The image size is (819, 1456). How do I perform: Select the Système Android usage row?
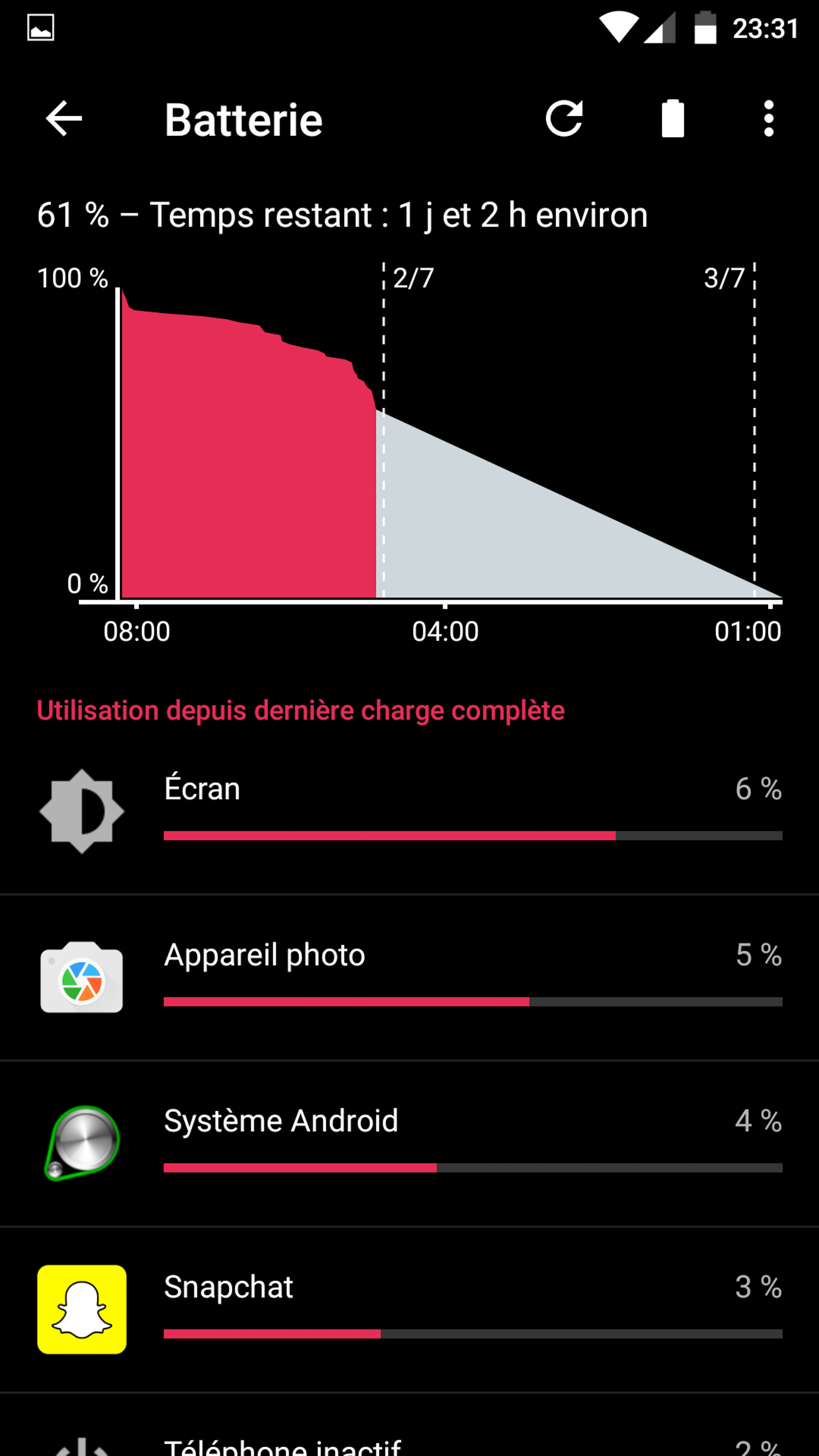(409, 1143)
